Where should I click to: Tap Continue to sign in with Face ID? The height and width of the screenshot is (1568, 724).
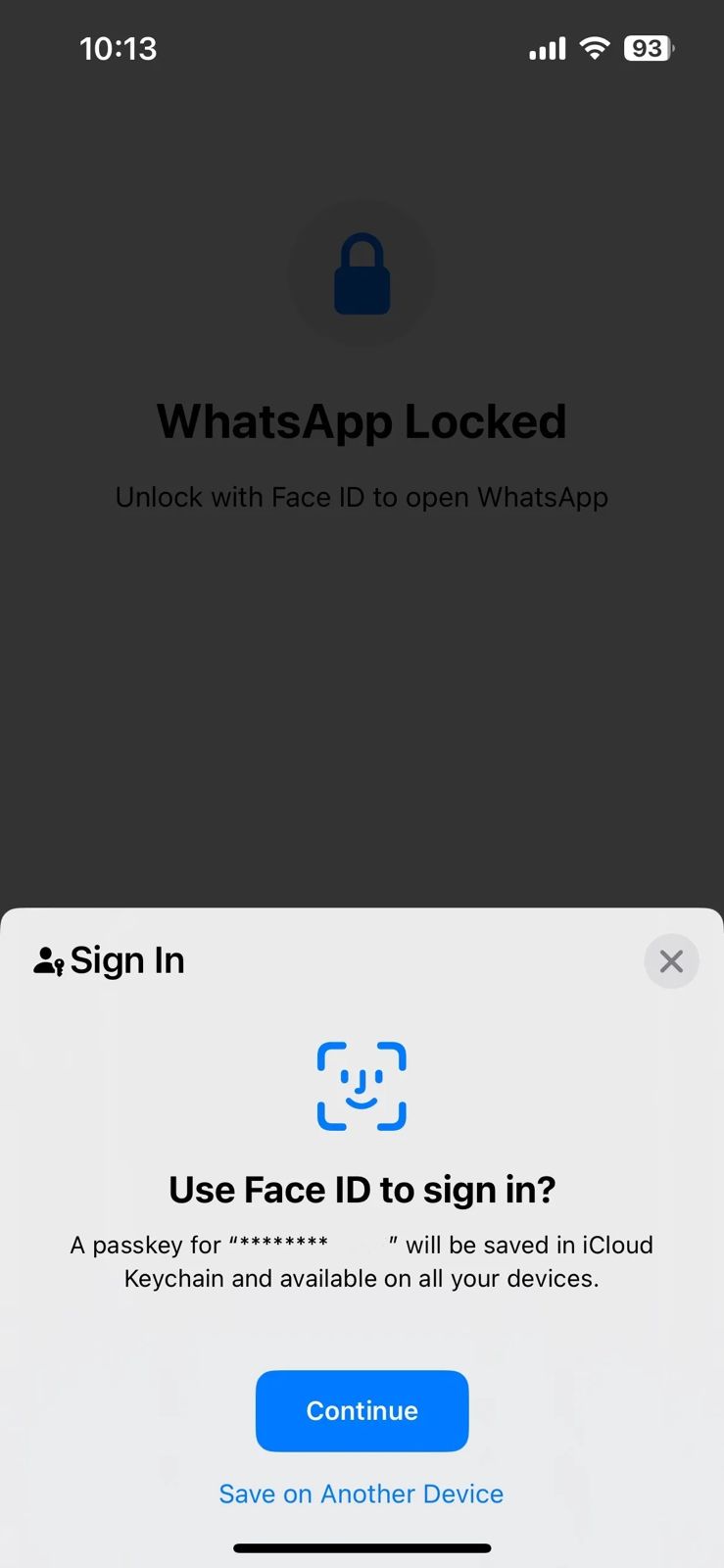tap(362, 1410)
